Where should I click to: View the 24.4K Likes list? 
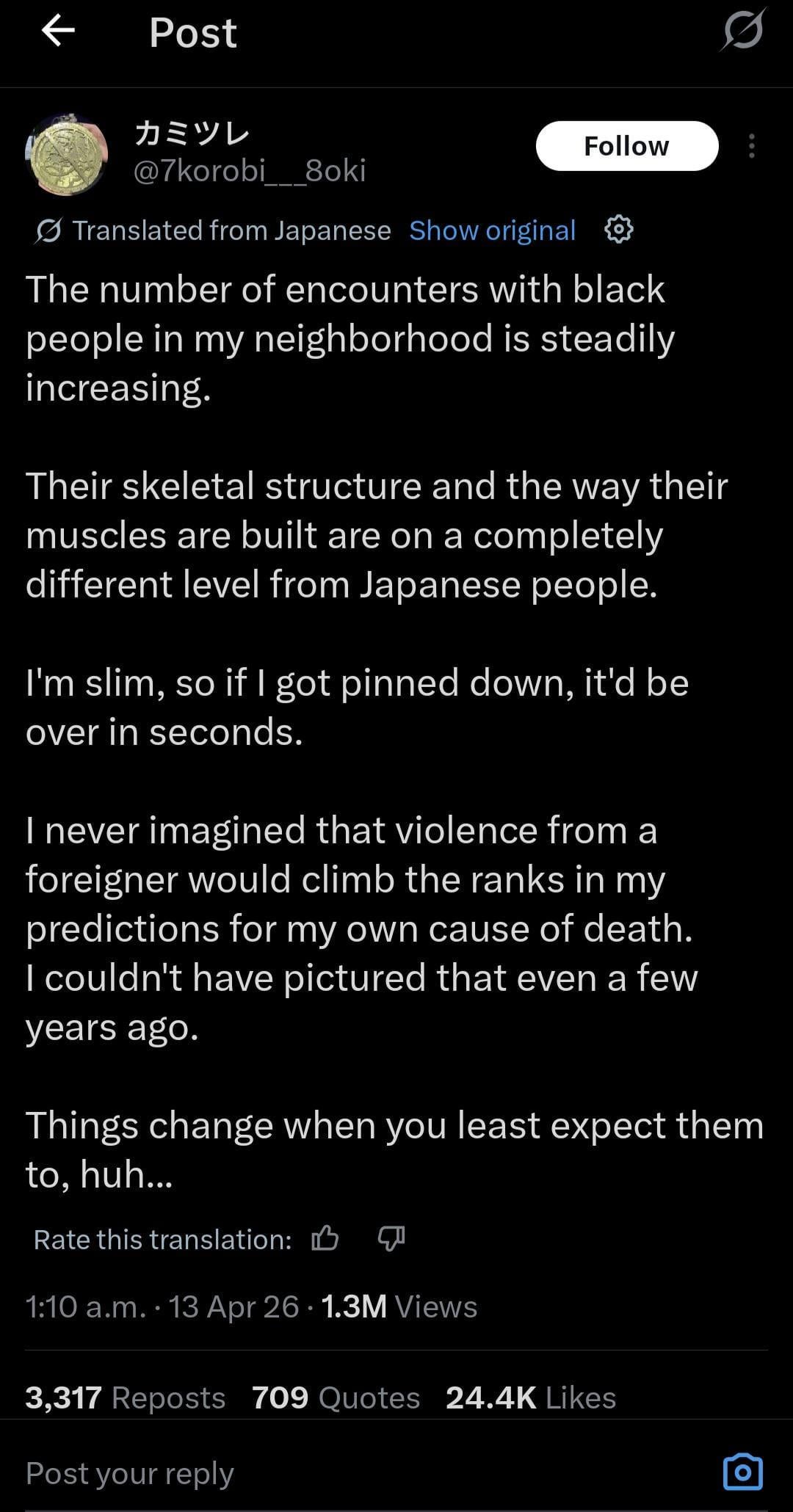pos(530,1397)
